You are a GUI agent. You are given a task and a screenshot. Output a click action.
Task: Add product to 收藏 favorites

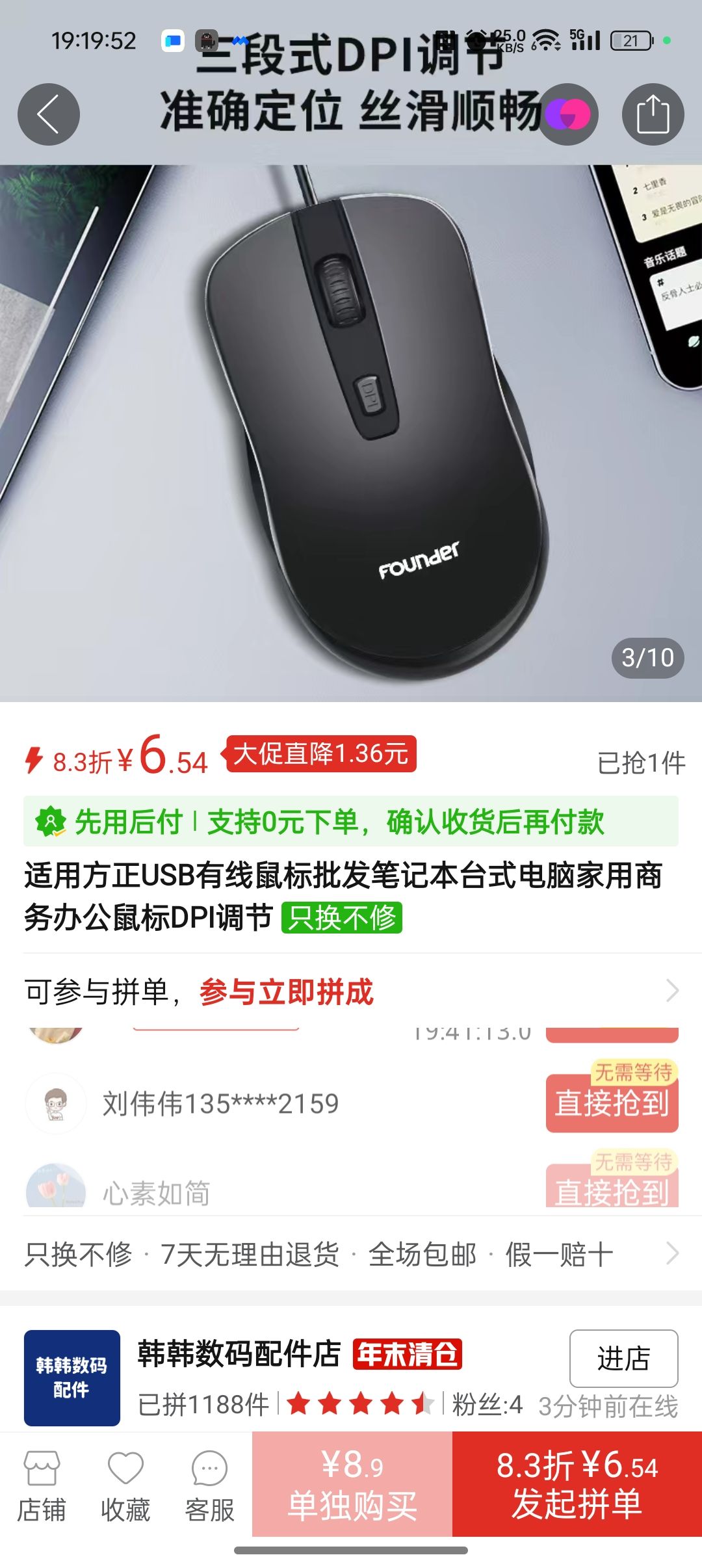tap(125, 1487)
